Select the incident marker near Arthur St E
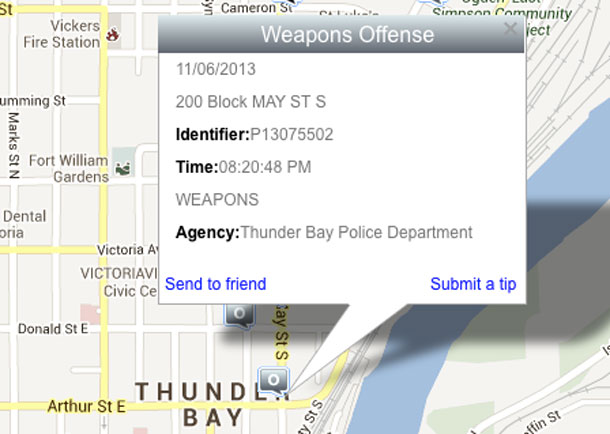Viewport: 610px width, 434px height. tap(273, 380)
